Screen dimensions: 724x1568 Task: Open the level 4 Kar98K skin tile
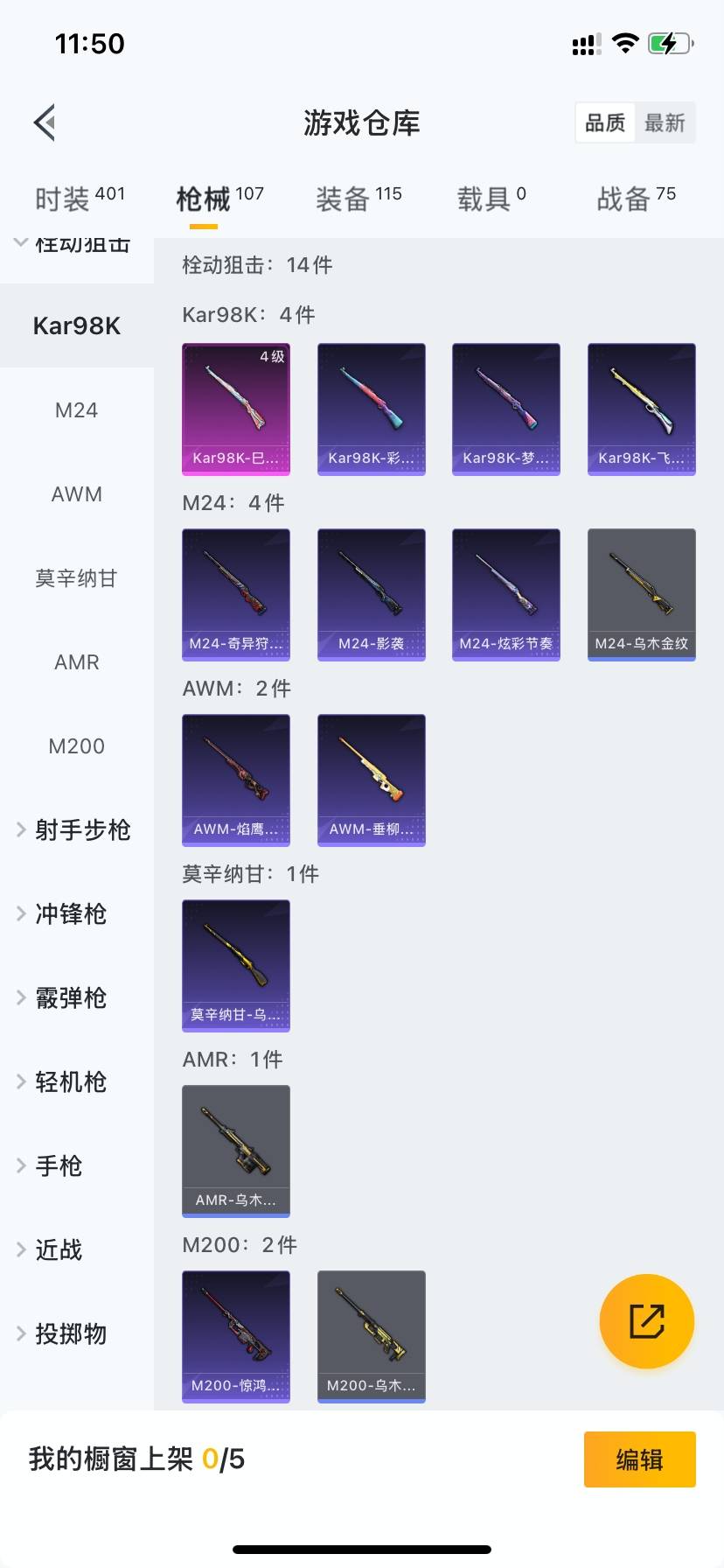tap(236, 409)
